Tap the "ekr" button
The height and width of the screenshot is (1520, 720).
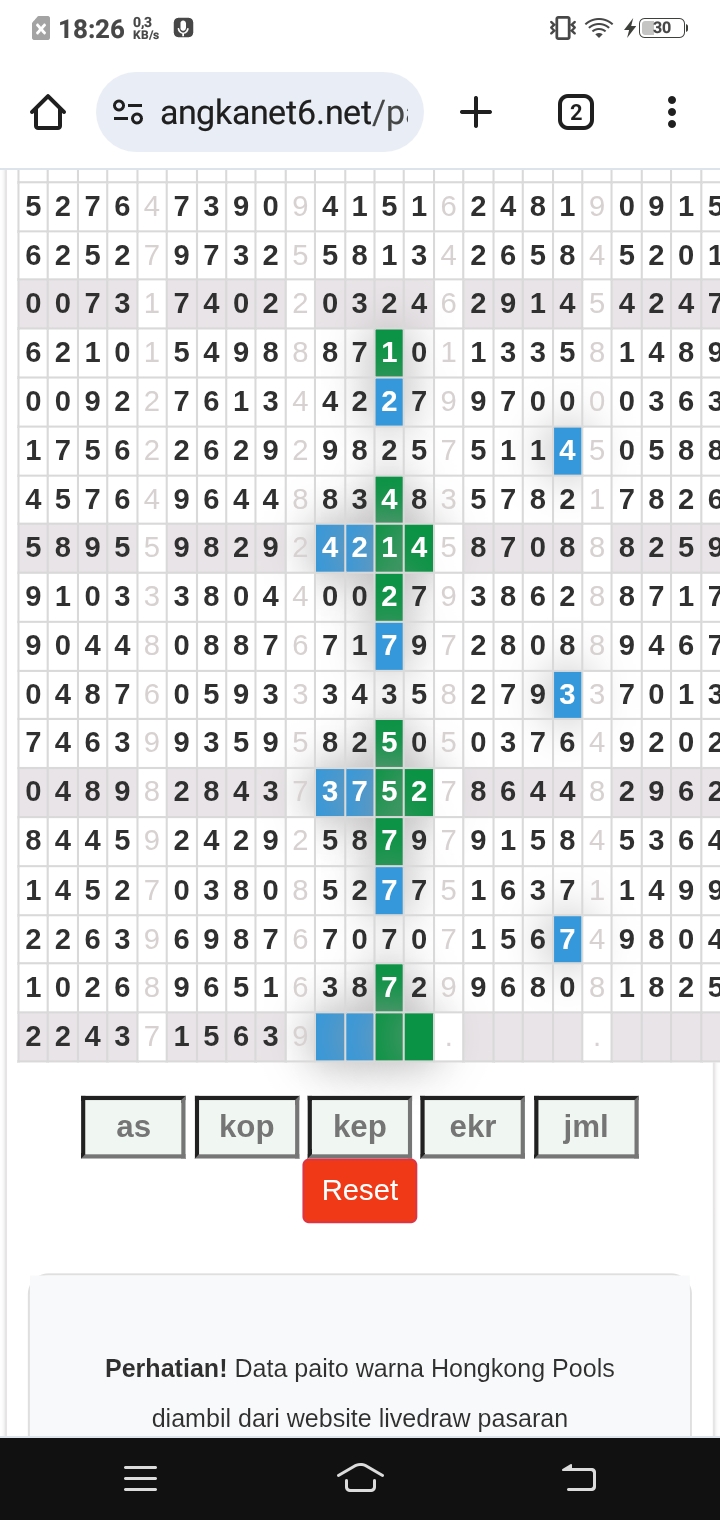473,1127
